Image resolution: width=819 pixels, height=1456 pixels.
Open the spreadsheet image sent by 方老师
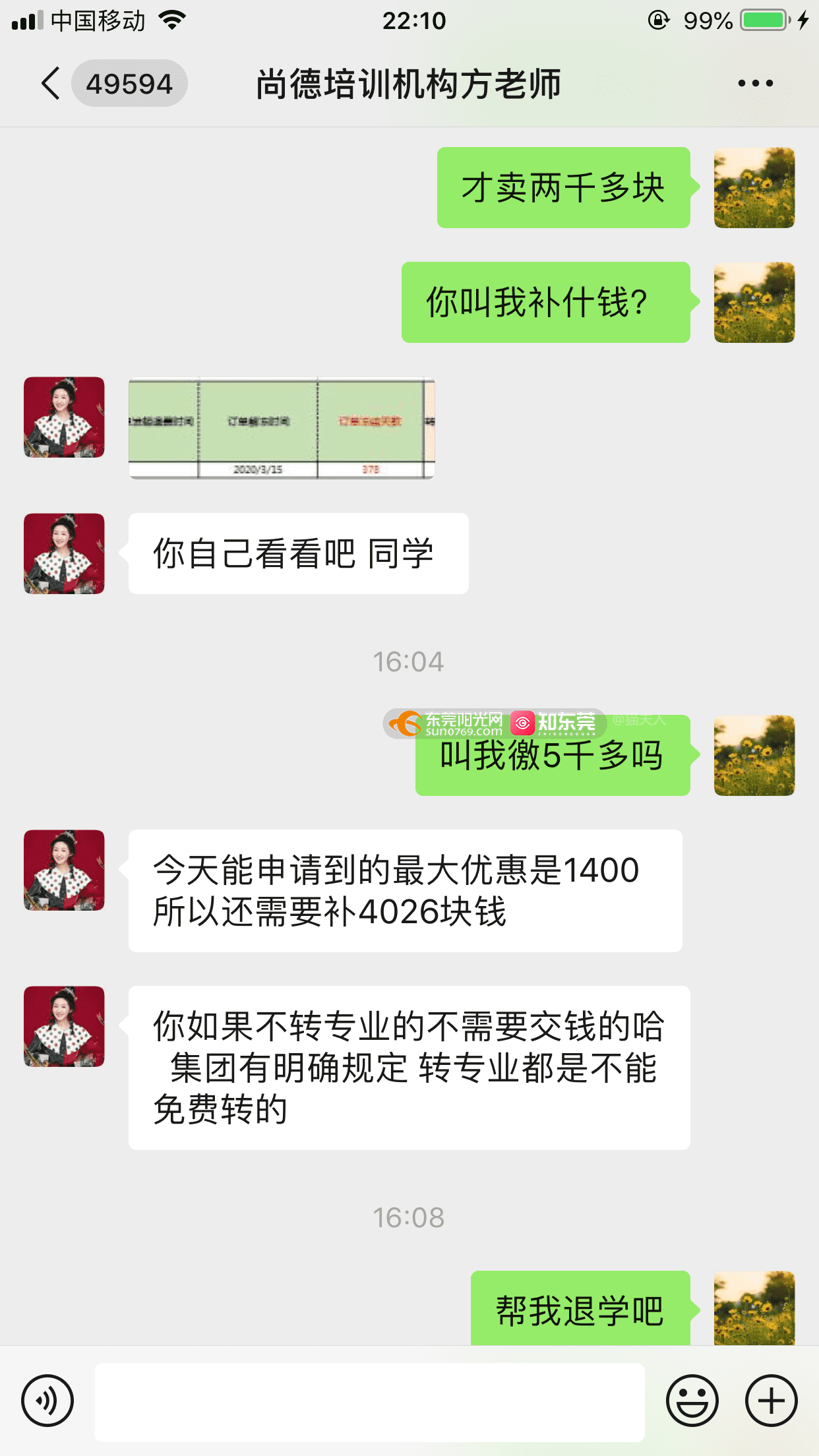pyautogui.click(x=282, y=428)
